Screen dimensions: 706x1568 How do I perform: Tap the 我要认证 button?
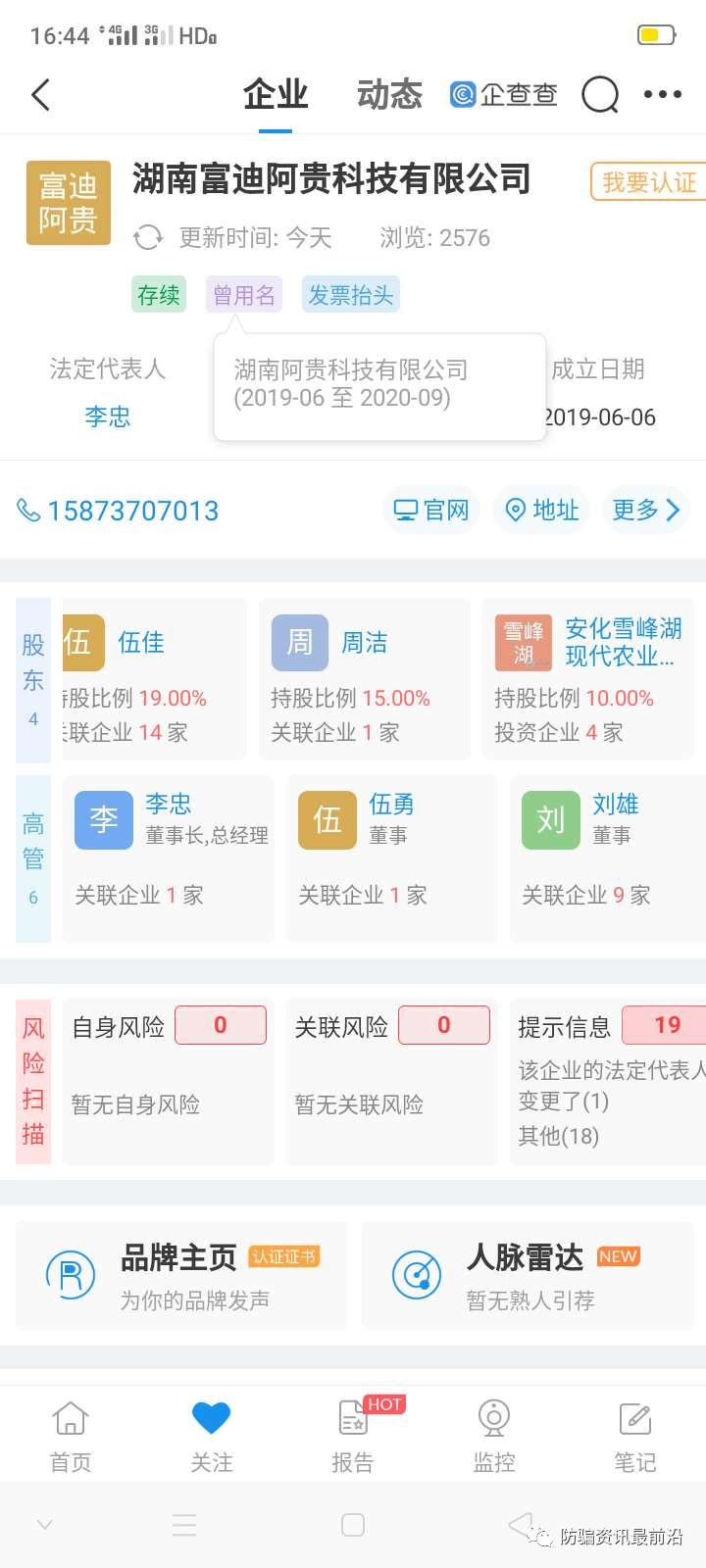click(648, 182)
